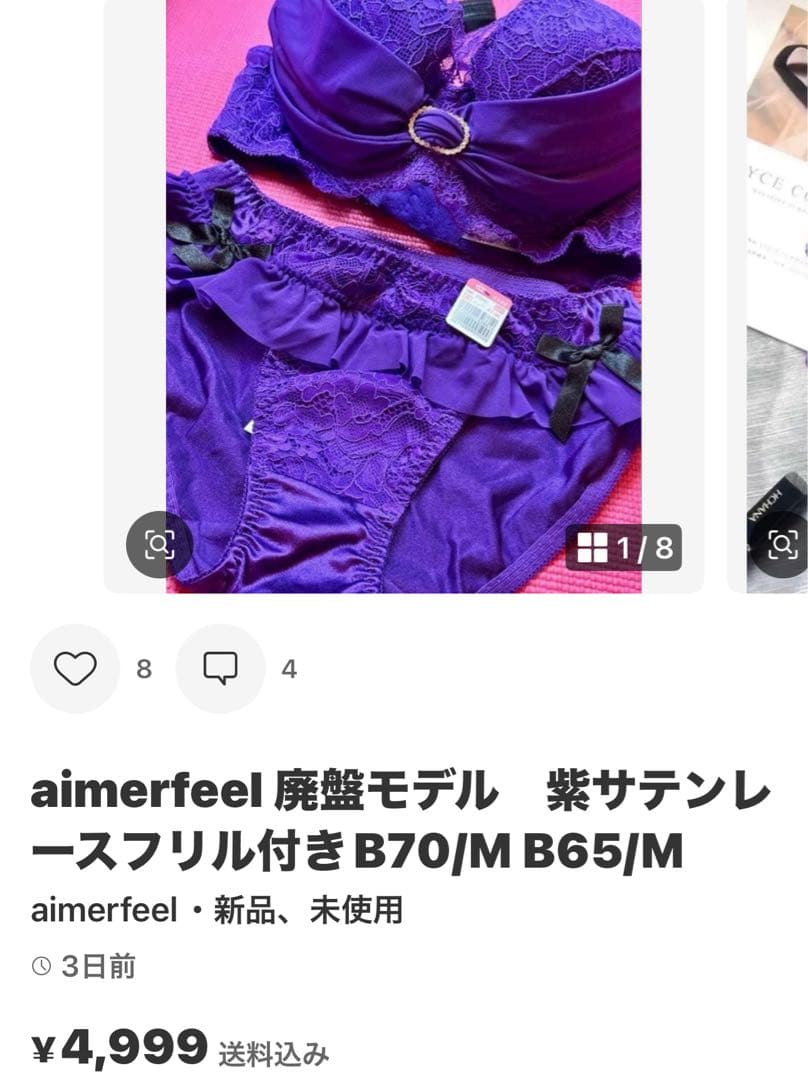Open comments via the speech bubble icon

[x=219, y=665]
